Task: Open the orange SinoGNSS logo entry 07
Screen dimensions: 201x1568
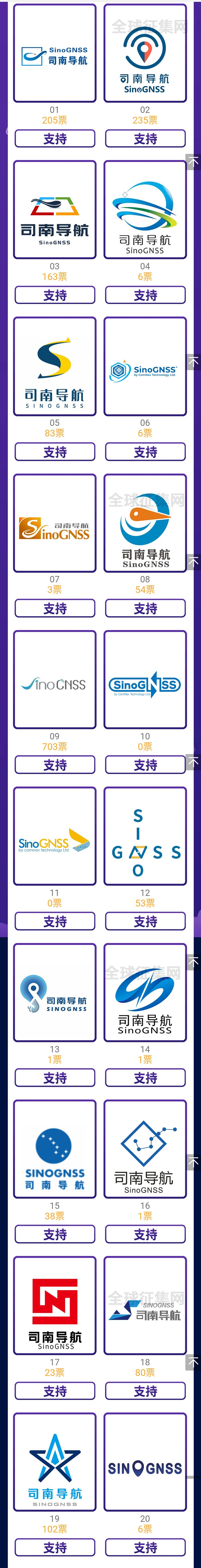Action: 55,522
